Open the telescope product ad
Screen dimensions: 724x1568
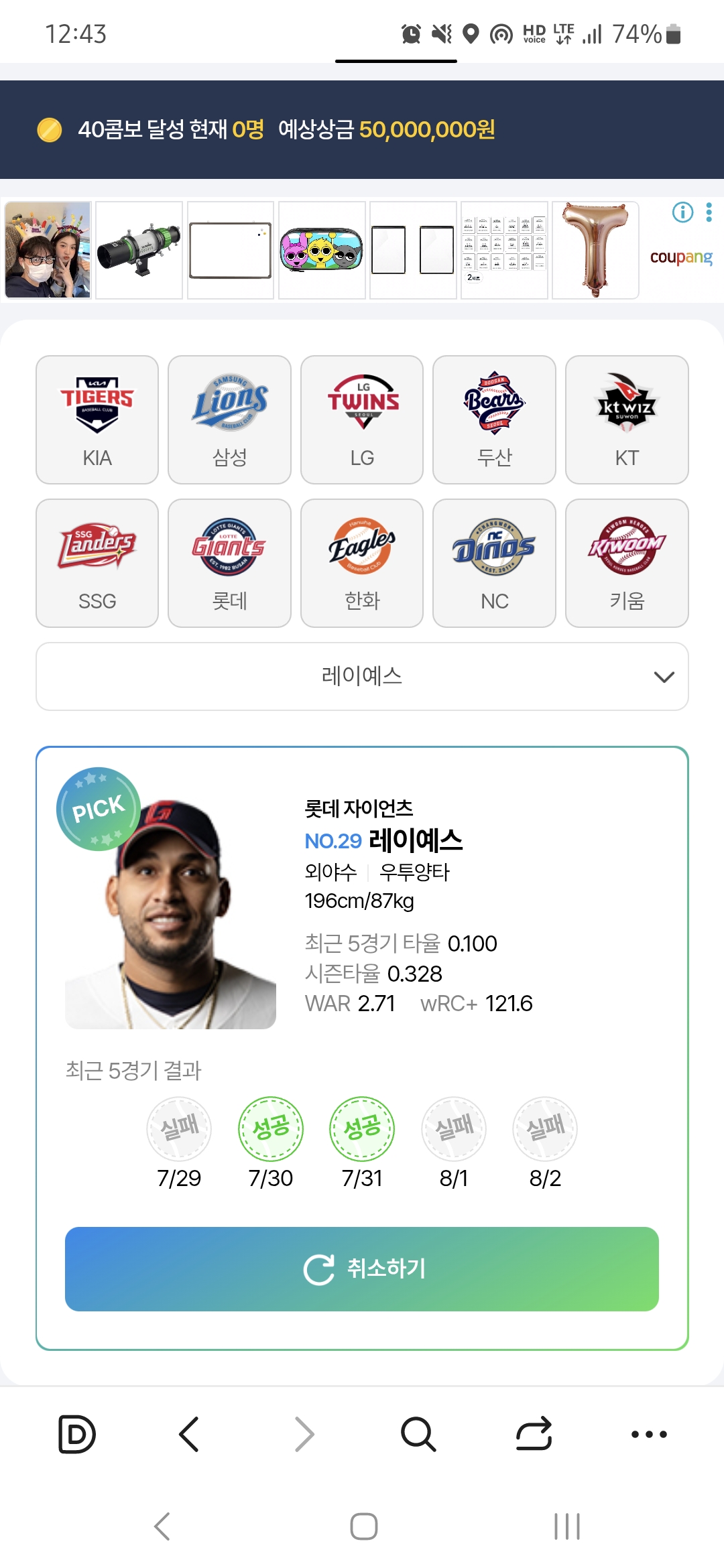(139, 250)
